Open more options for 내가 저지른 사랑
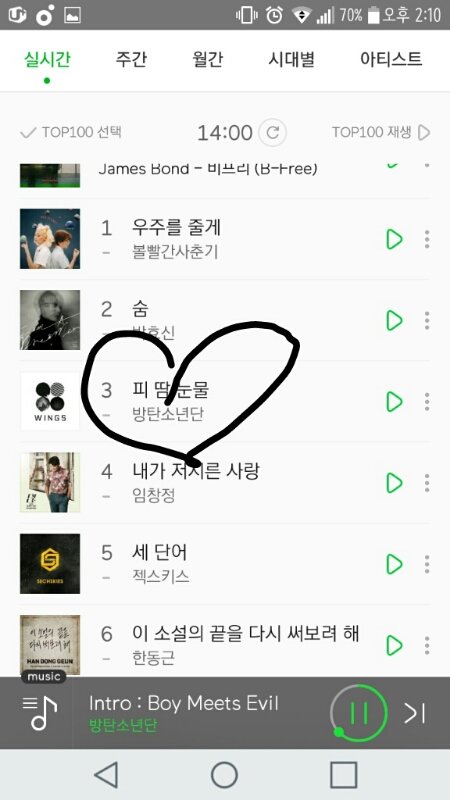450x800 pixels. point(427,483)
